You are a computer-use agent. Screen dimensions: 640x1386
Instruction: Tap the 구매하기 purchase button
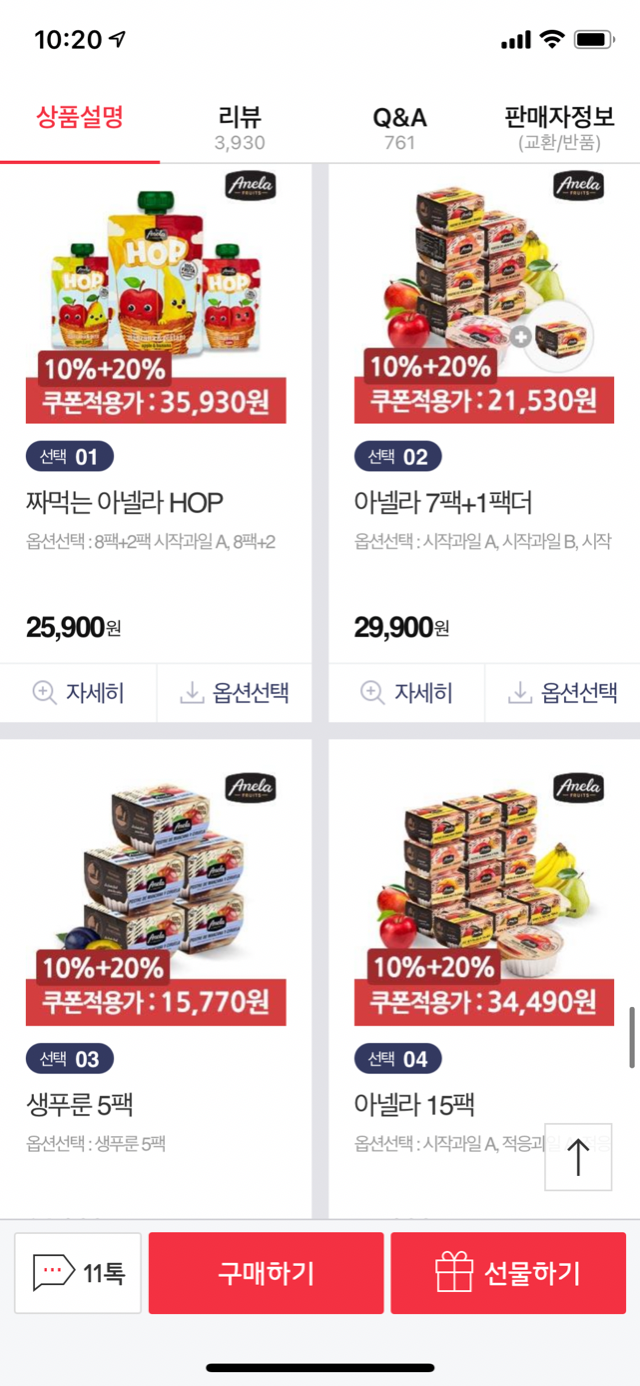(266, 1273)
